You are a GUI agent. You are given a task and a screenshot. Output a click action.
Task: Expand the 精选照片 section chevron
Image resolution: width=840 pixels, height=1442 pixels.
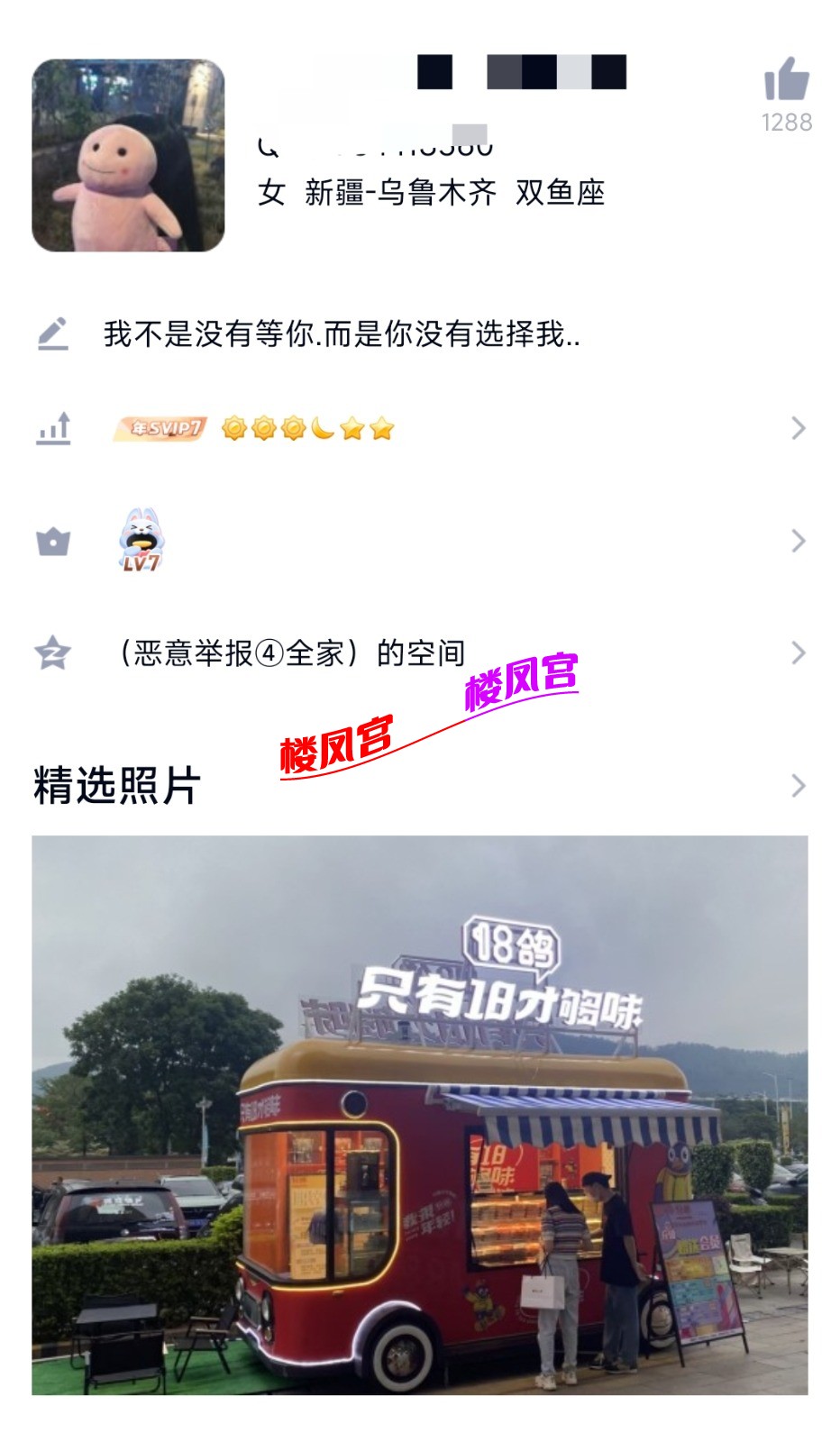tap(797, 784)
